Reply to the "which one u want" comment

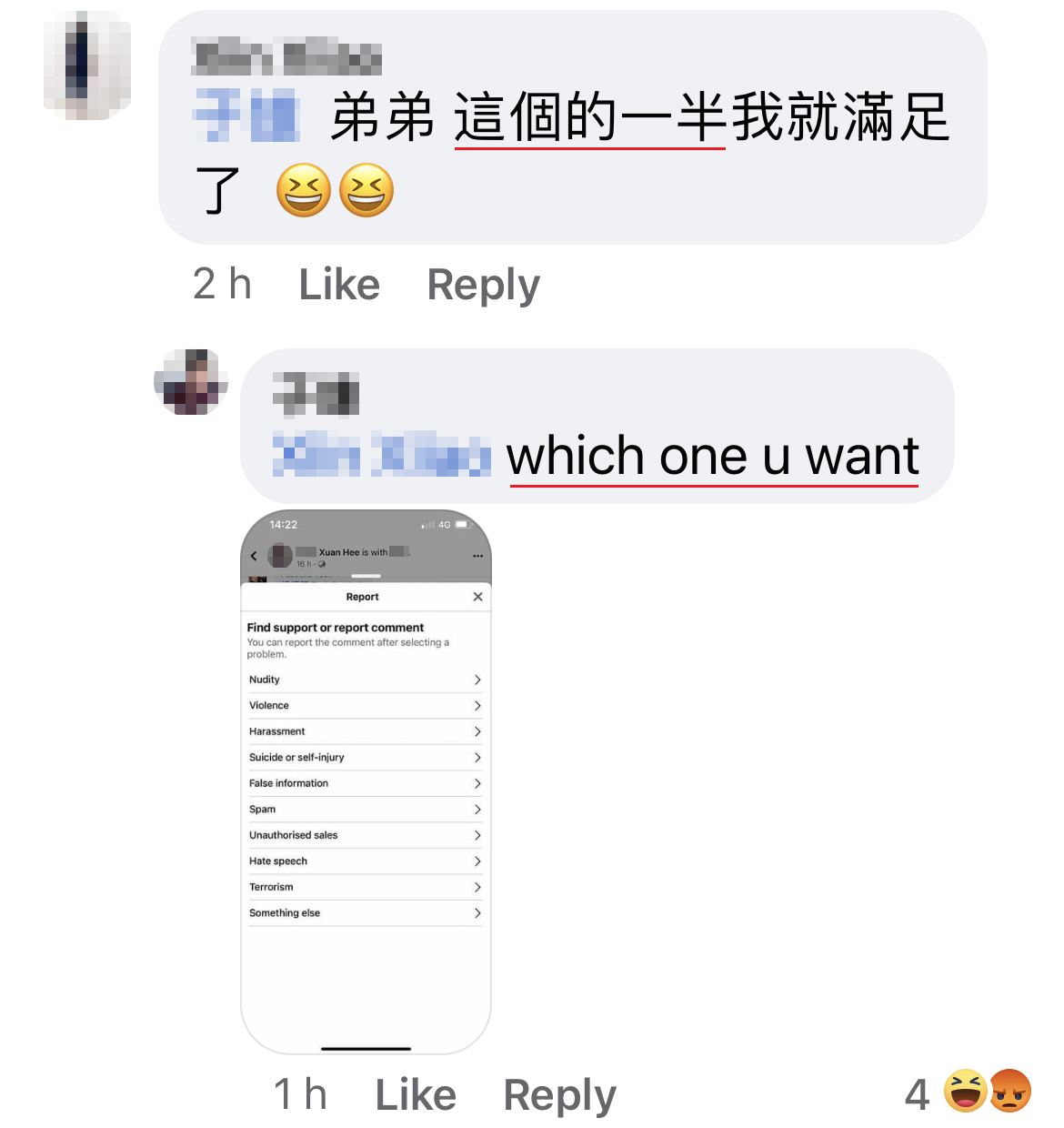pos(559,1094)
